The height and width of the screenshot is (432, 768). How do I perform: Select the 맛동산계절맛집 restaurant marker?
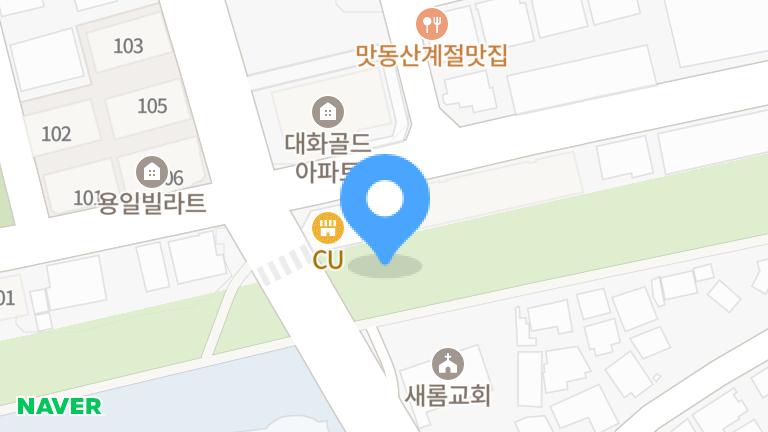(x=432, y=22)
